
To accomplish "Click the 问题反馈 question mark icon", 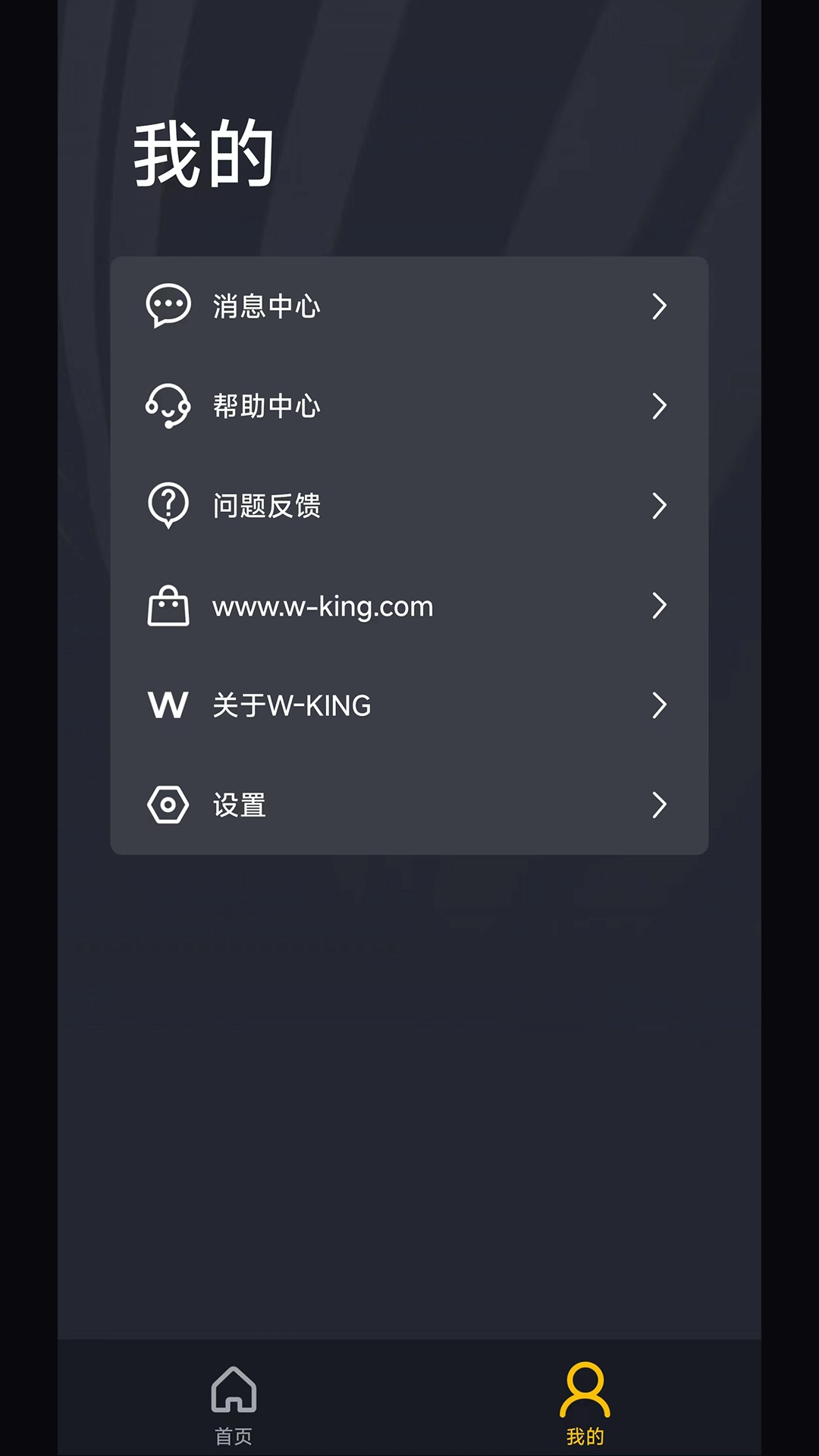I will [x=168, y=504].
